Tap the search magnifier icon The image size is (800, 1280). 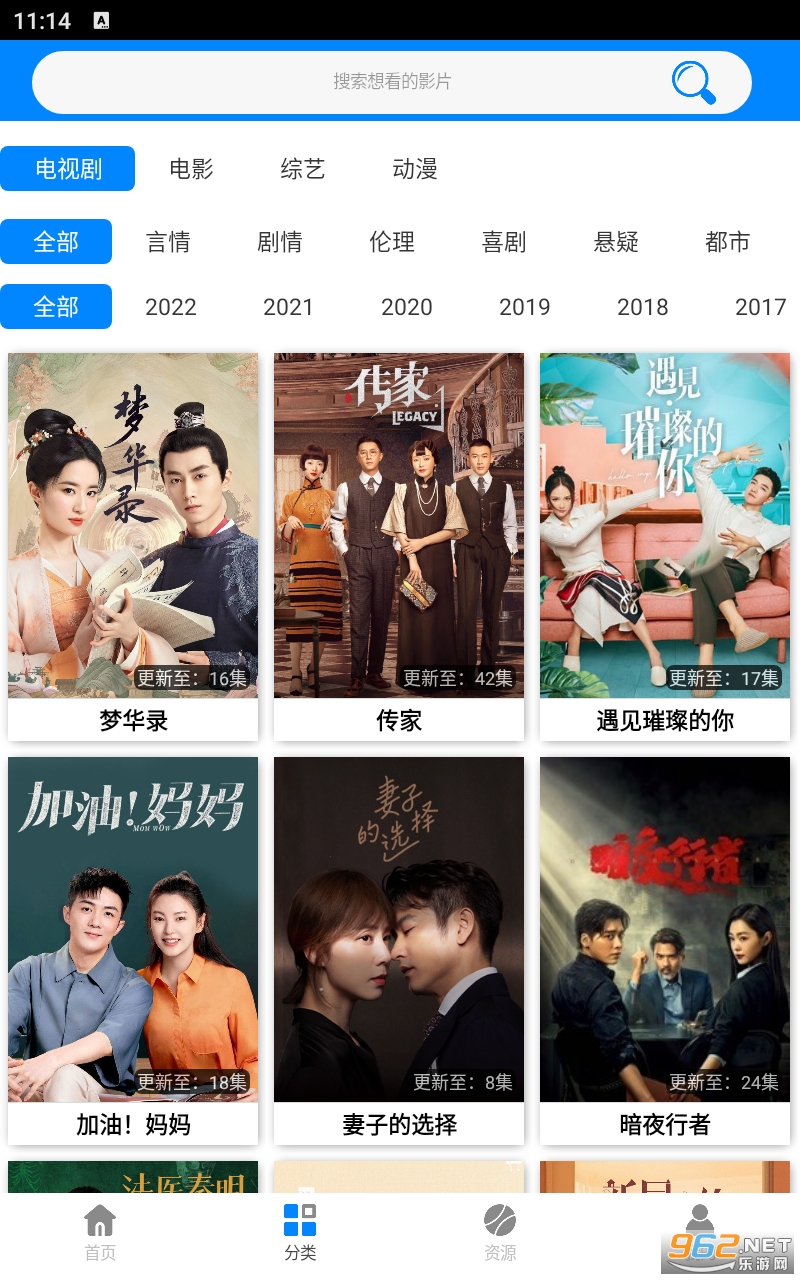[x=693, y=83]
